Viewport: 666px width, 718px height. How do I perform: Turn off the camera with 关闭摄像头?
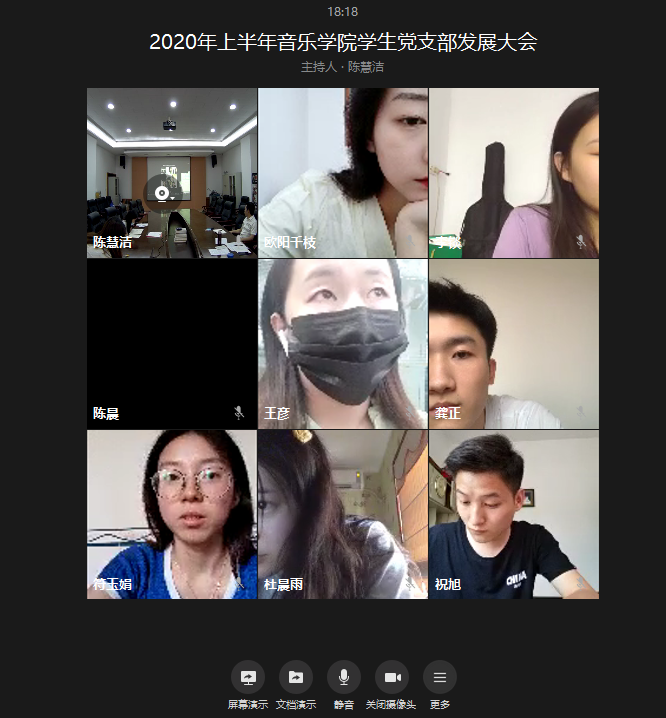(x=392, y=677)
